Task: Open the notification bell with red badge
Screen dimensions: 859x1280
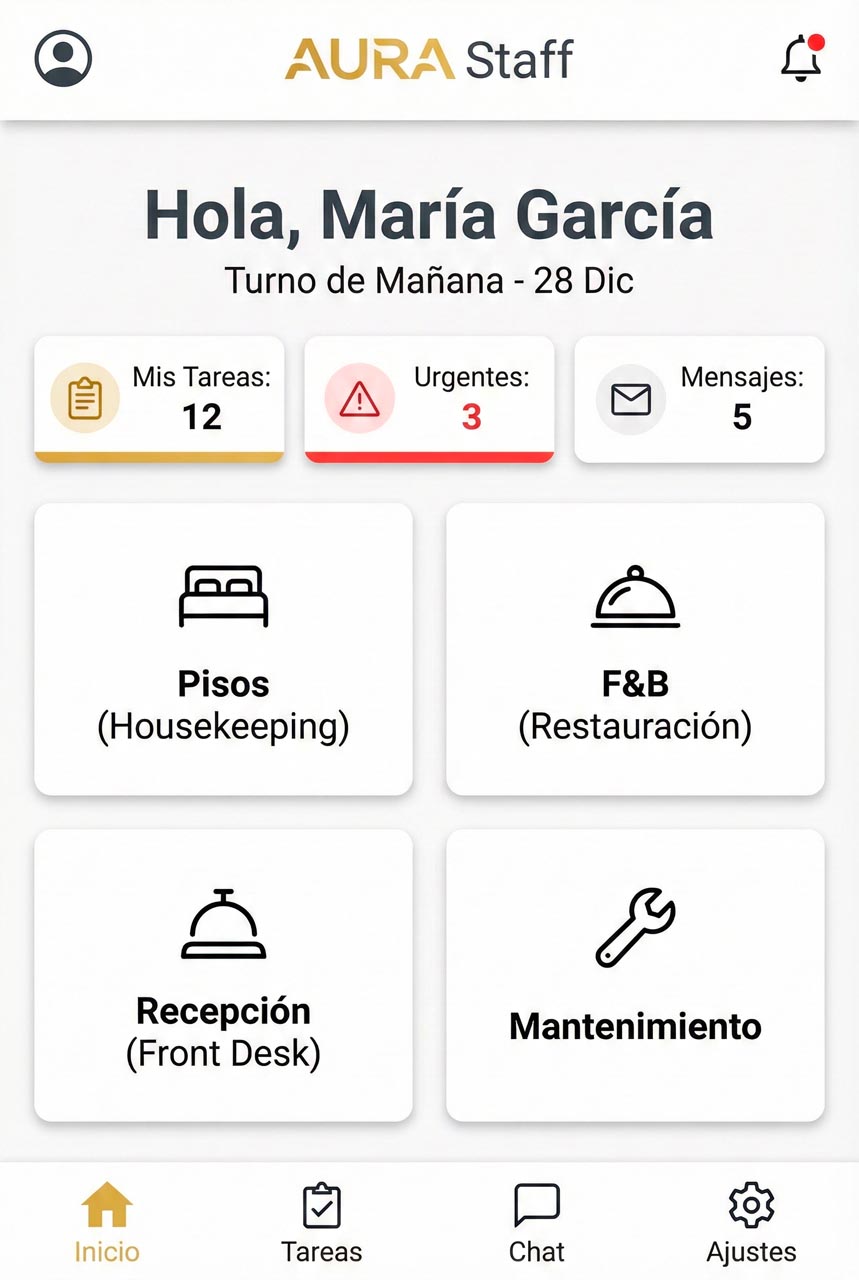Action: coord(800,58)
